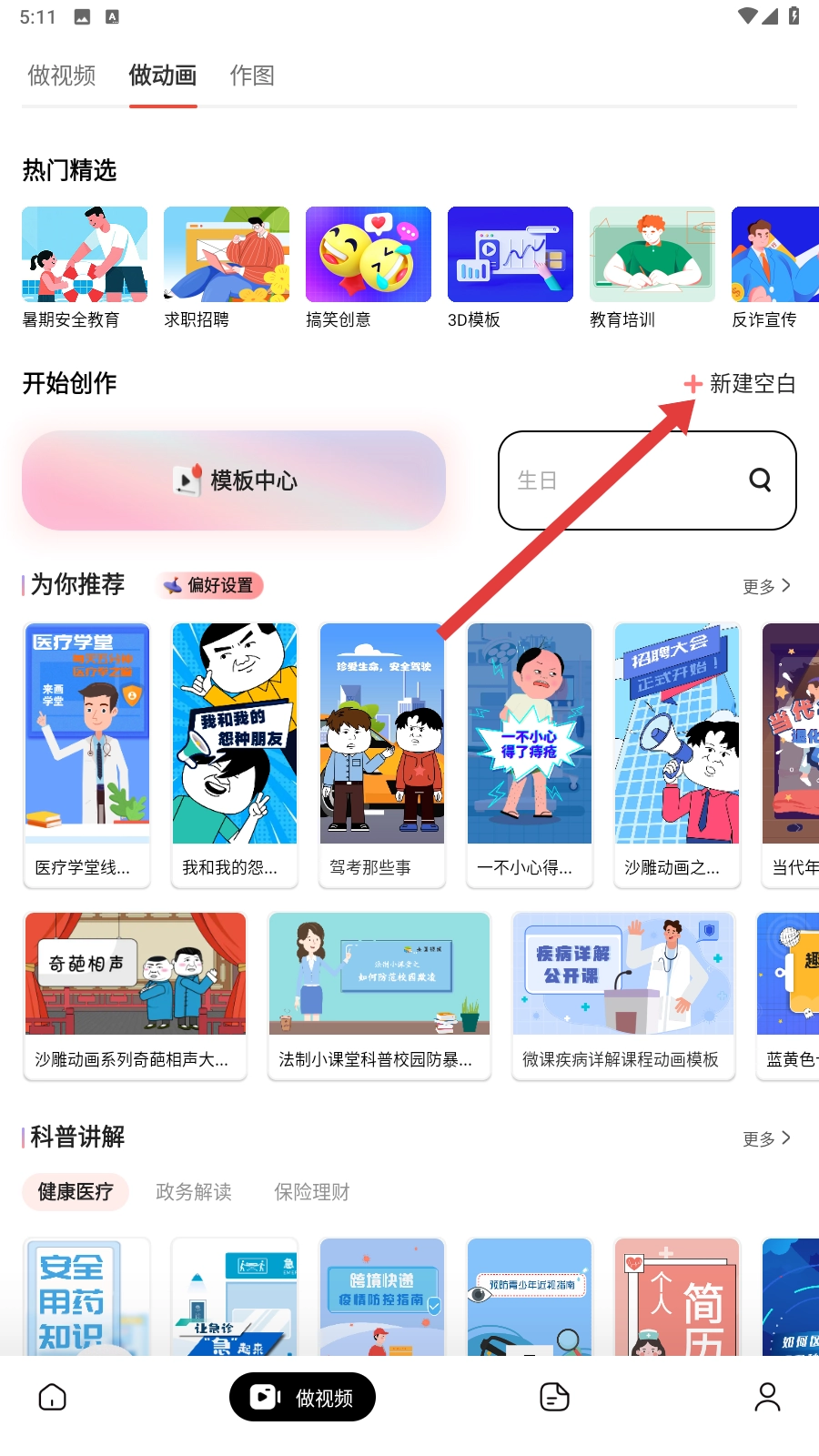Tap the magnifier search icon

tap(760, 480)
